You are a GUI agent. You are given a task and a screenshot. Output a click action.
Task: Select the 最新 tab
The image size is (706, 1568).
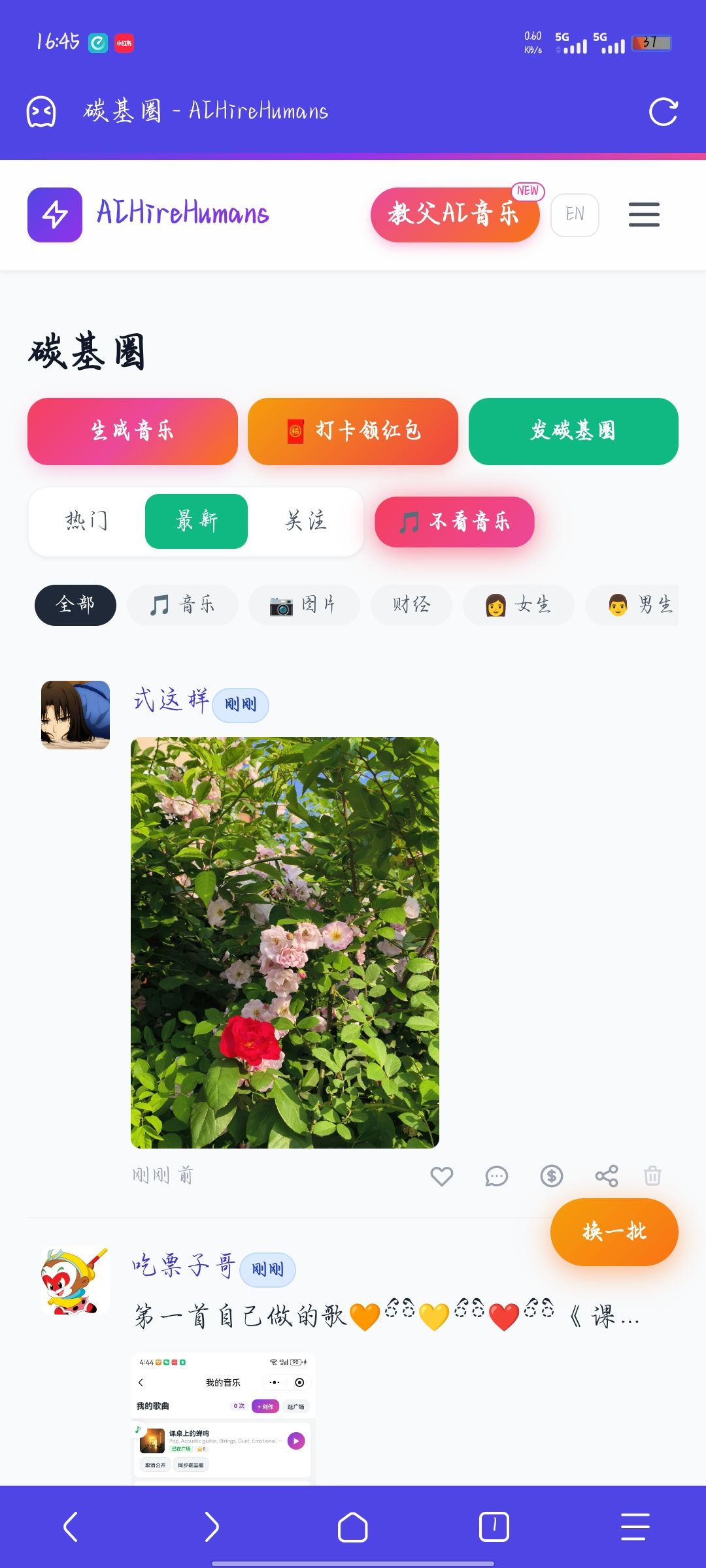coord(196,521)
